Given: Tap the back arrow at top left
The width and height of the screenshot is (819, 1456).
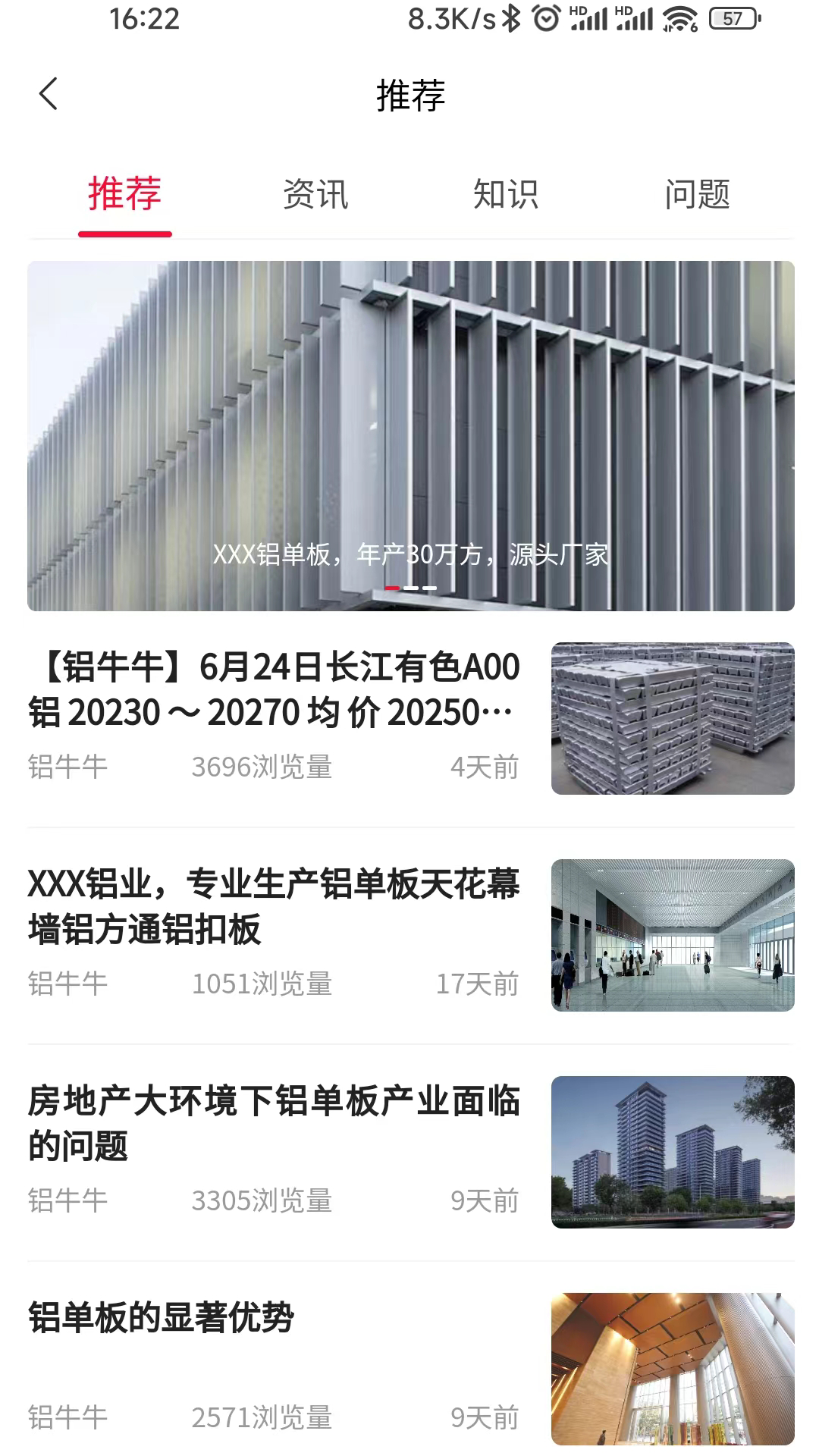Looking at the screenshot, I should [49, 94].
